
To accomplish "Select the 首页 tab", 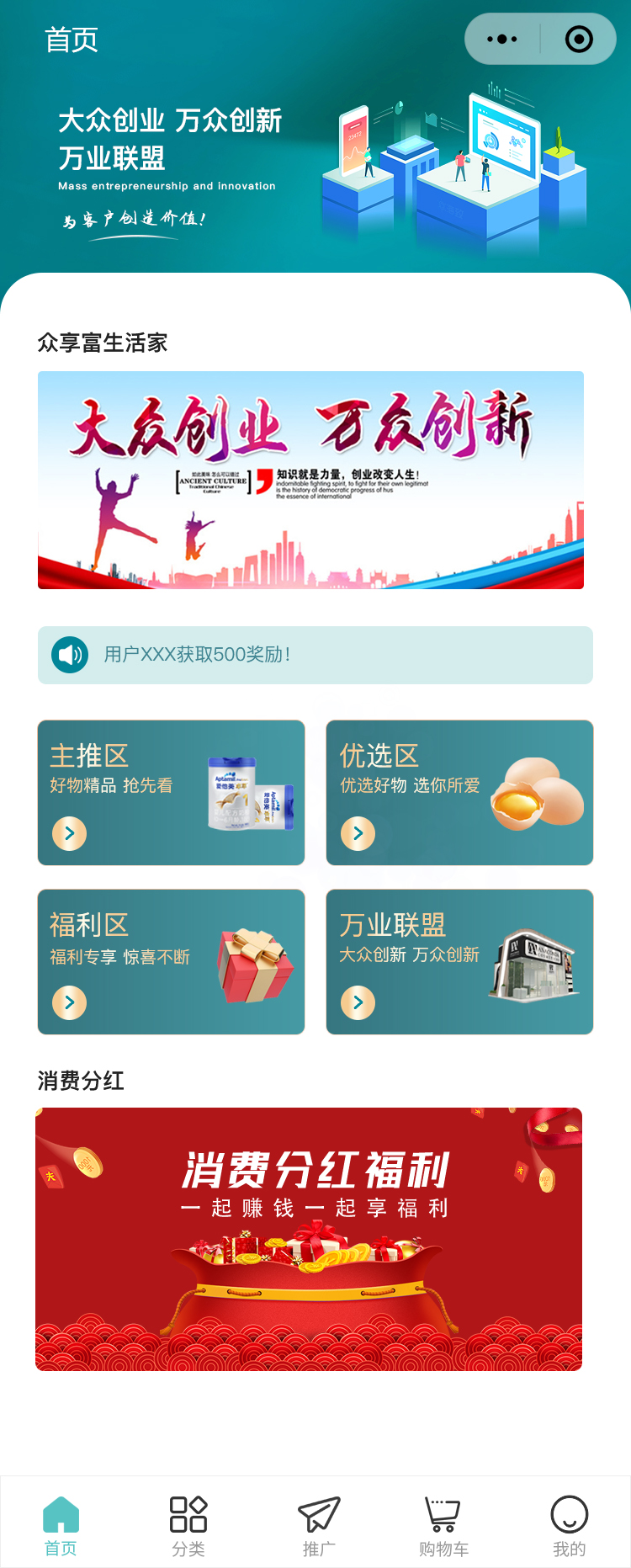I will point(61,1525).
